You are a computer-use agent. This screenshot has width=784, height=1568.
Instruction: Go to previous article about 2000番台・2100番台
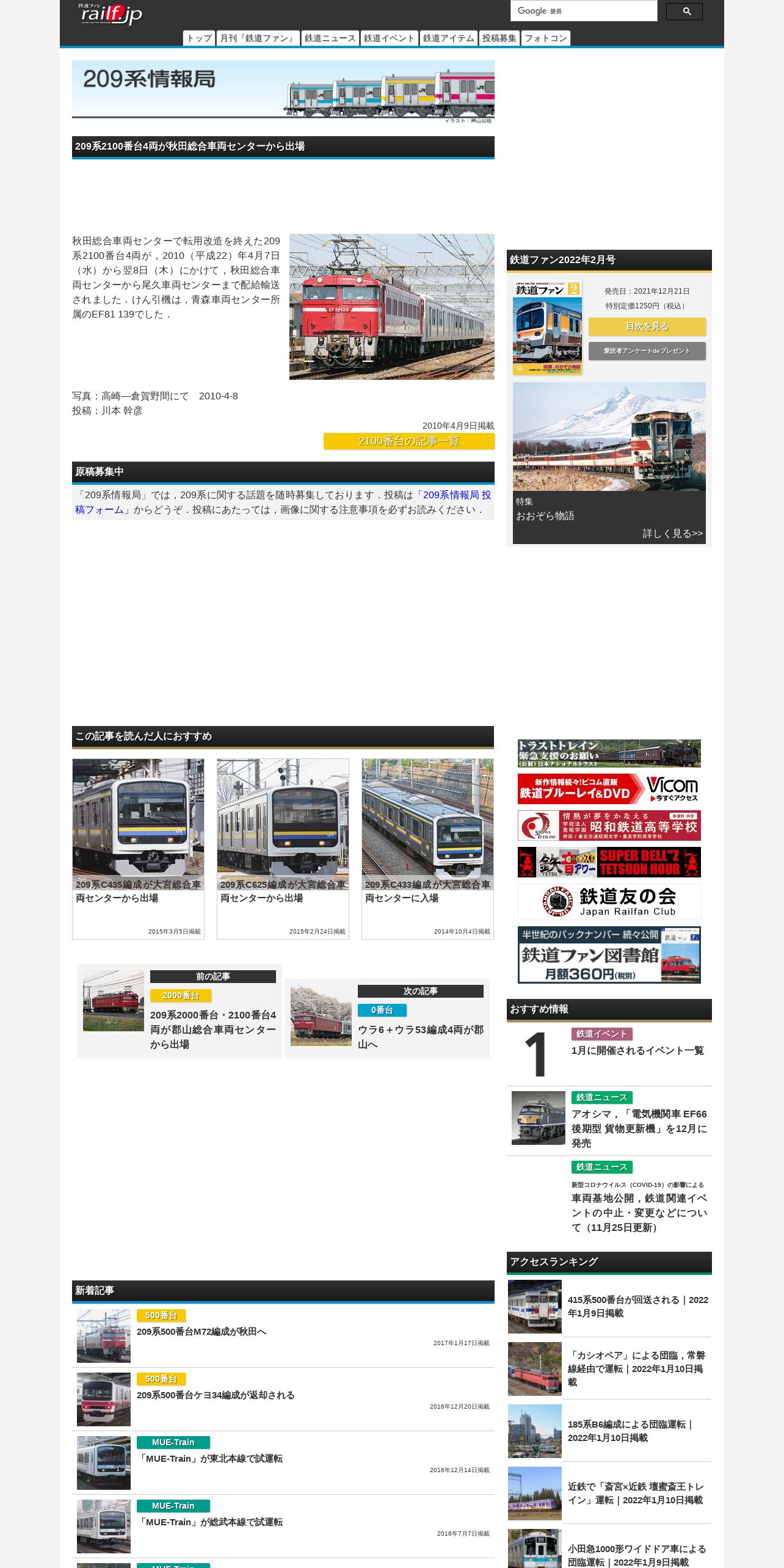pos(180,1011)
